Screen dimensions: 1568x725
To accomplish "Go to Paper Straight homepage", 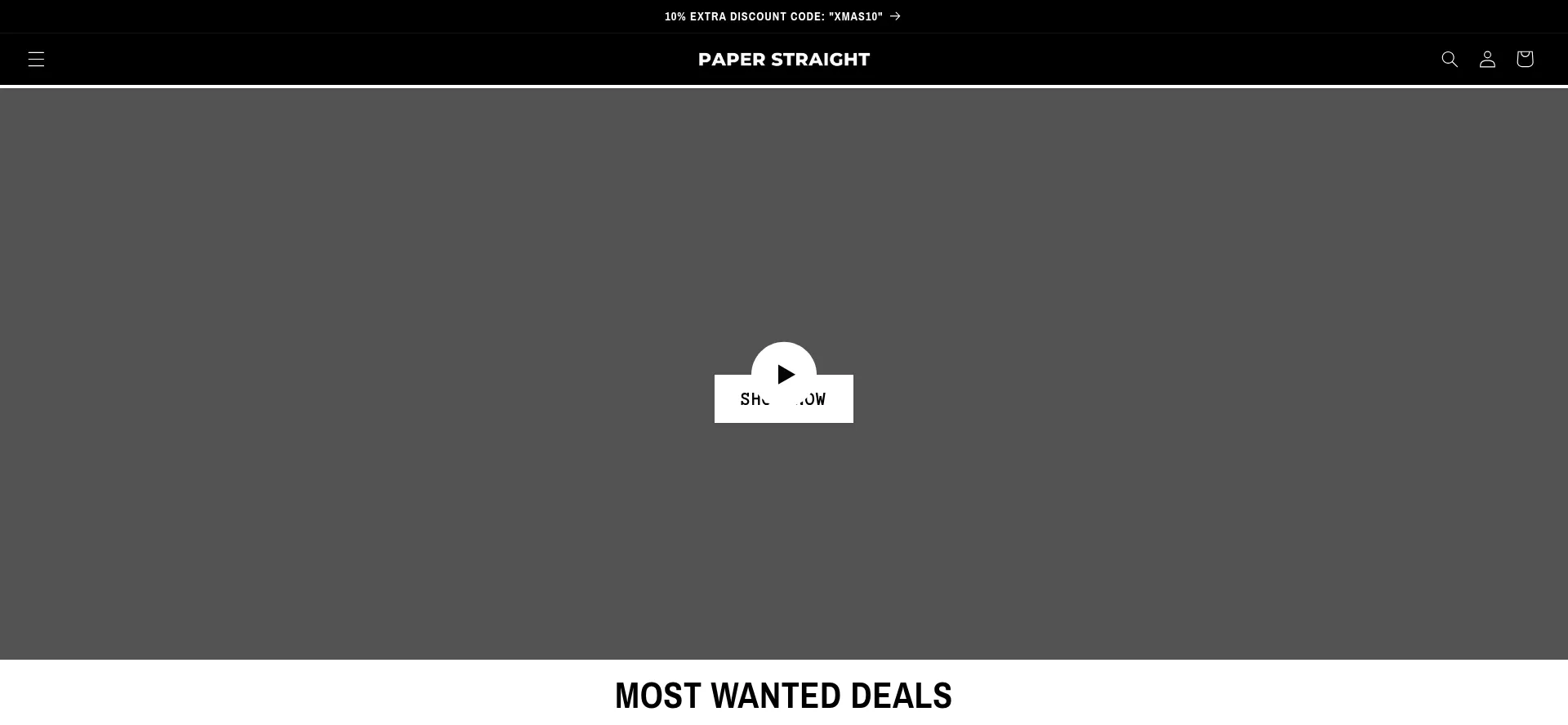I will 784,59.
